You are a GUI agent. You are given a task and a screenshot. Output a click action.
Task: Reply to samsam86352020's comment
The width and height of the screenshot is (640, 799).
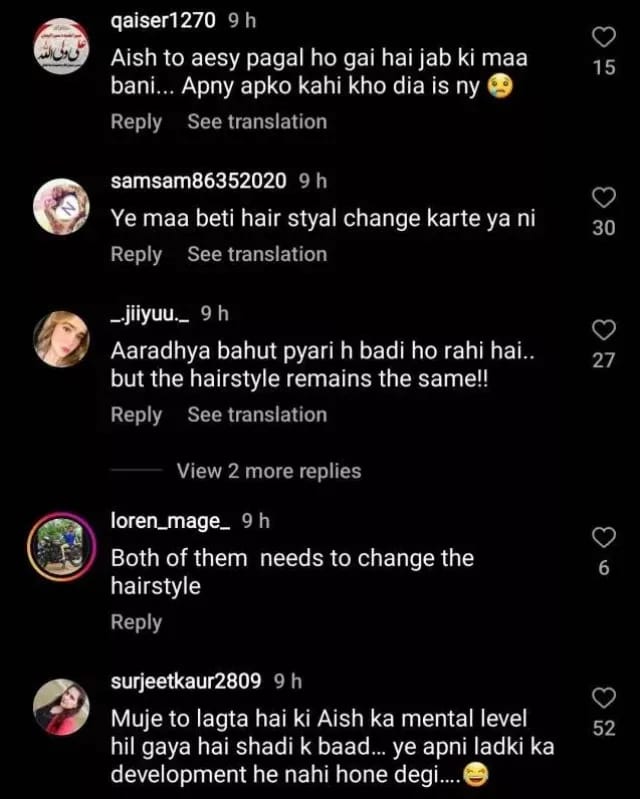(x=136, y=254)
